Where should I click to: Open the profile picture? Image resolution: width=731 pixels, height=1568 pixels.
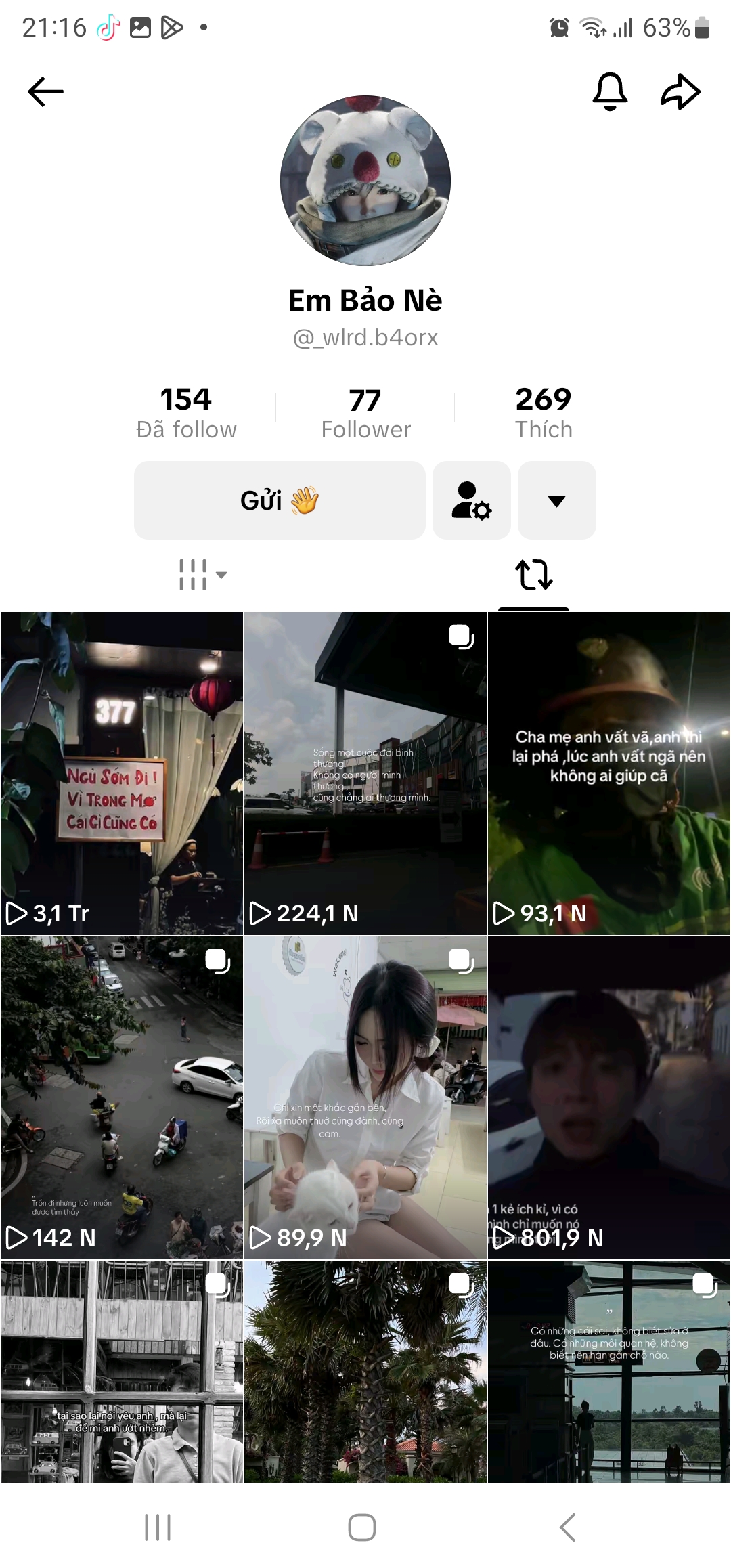pos(365,180)
